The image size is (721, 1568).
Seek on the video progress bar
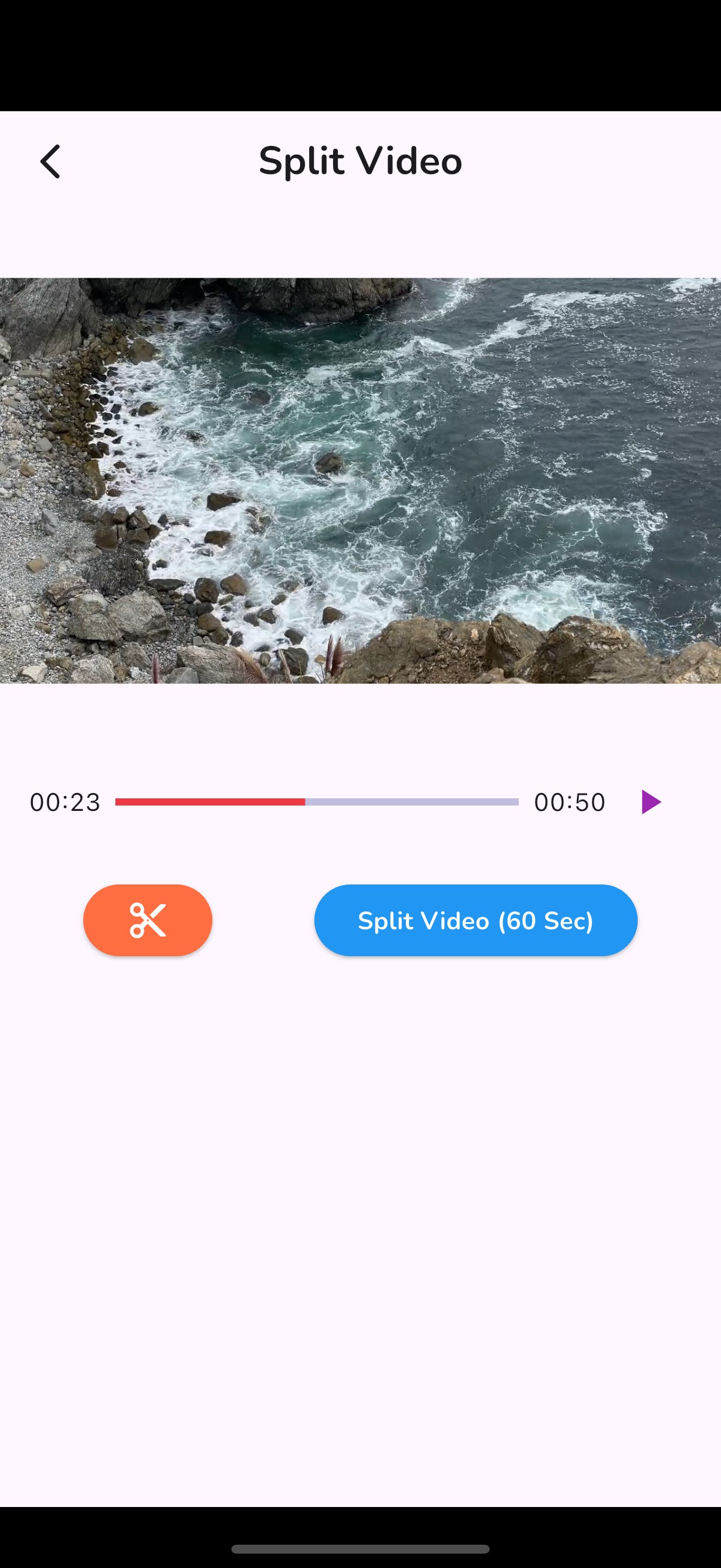coord(316,802)
